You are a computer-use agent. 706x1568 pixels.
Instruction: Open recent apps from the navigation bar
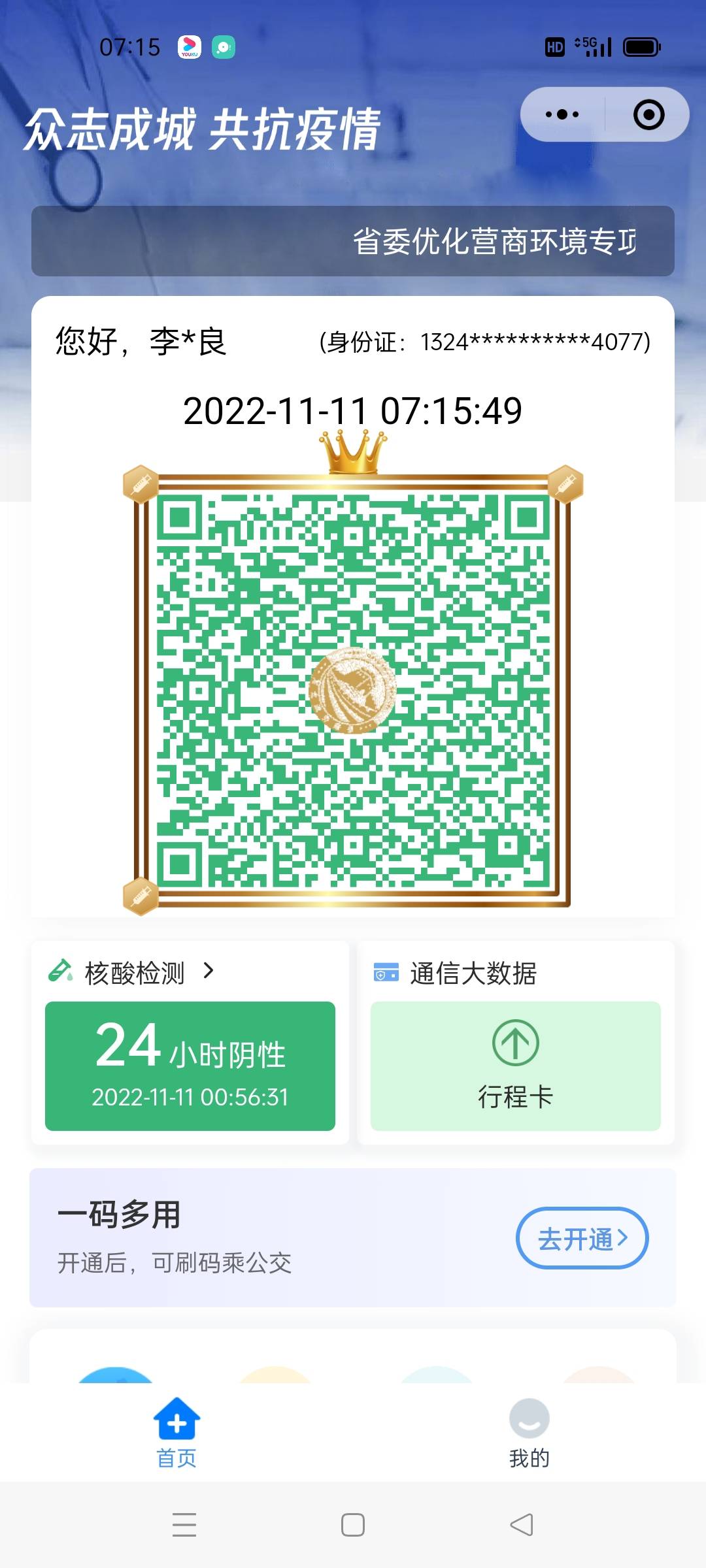[x=184, y=1525]
